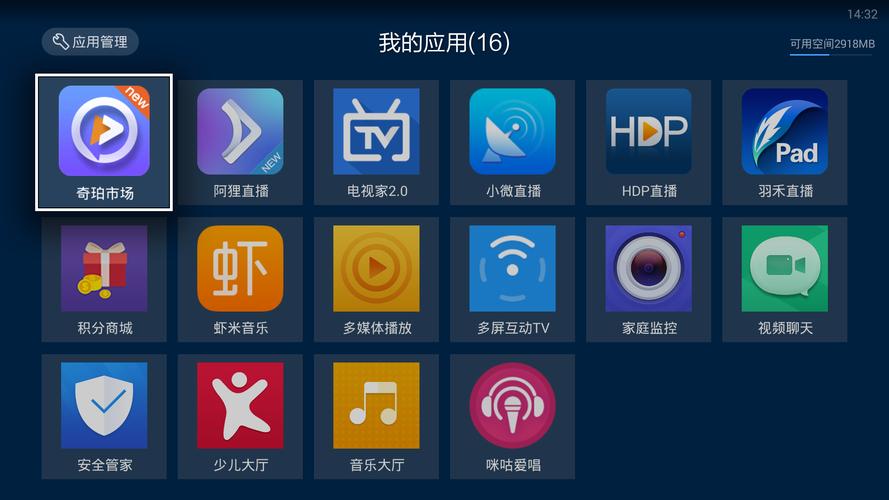The image size is (889, 500).
Task: Go to 积分商城 points mall
Action: [x=104, y=279]
